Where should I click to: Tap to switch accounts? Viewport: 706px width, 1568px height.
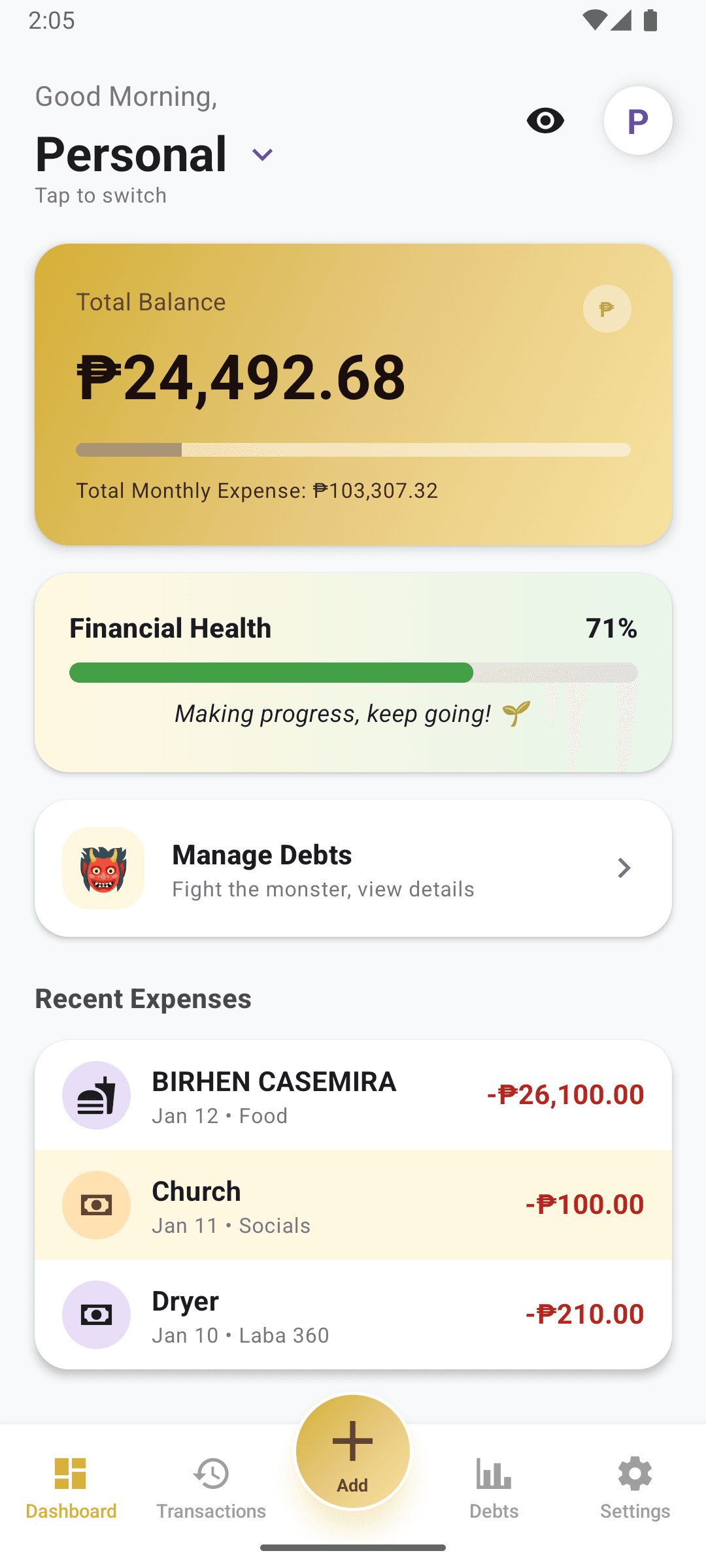pos(101,195)
